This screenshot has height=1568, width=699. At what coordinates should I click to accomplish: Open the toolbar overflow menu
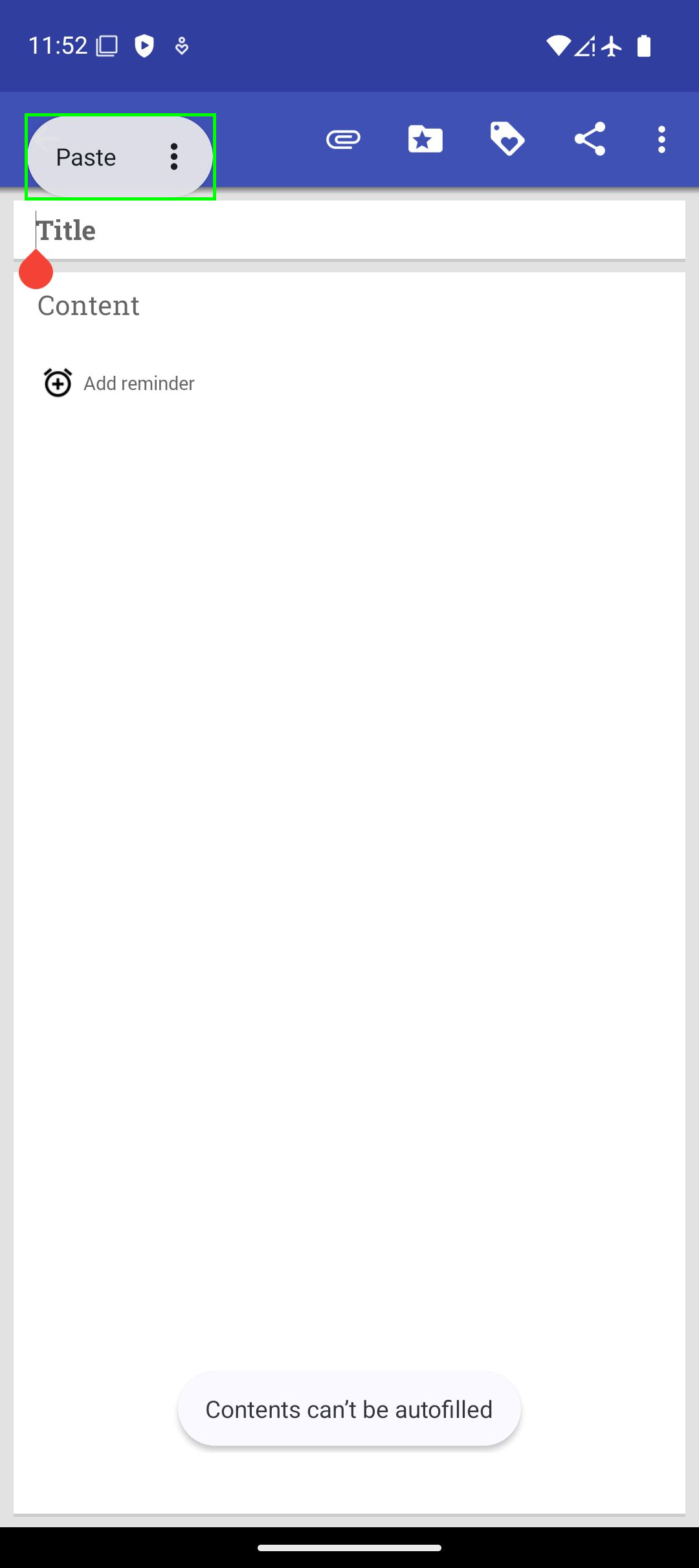pos(661,139)
